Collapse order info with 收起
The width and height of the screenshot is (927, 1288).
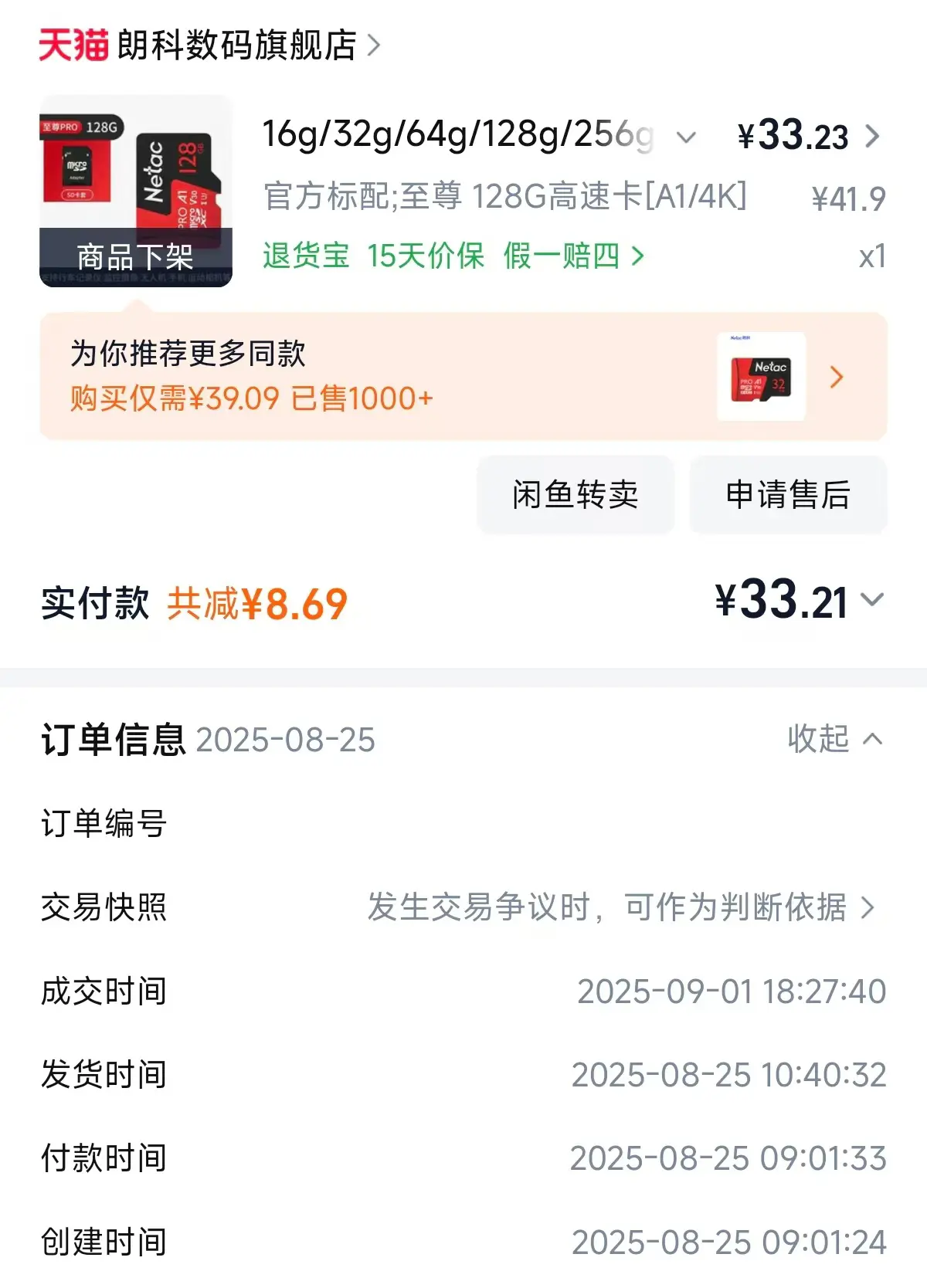(834, 739)
